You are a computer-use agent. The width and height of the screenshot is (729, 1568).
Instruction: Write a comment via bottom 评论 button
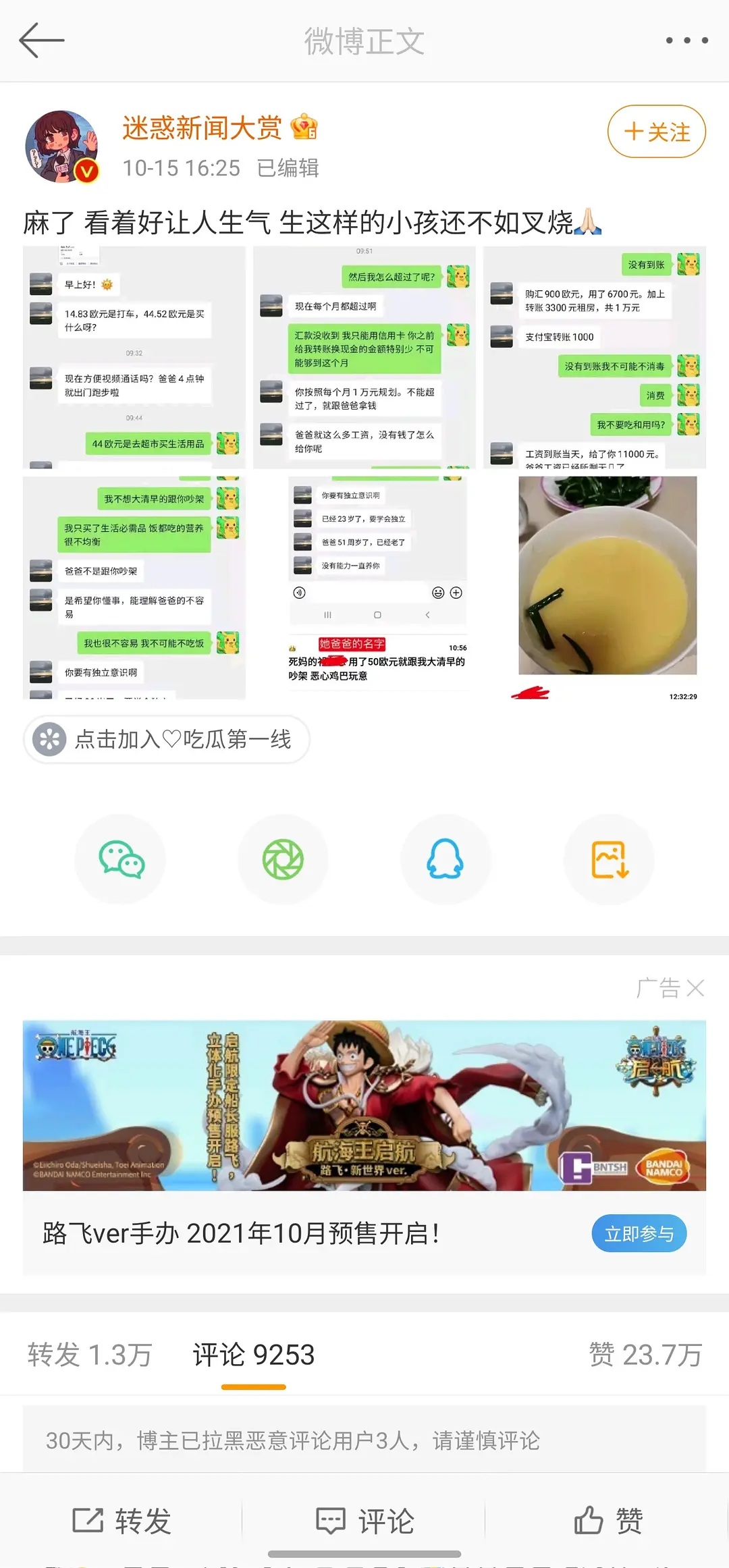pos(364,1521)
